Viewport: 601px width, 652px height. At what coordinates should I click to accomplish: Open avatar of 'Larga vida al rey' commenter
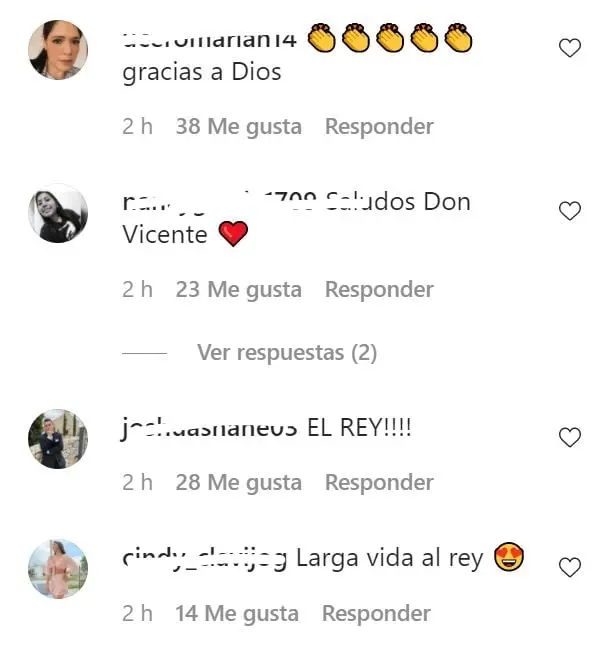click(x=58, y=570)
